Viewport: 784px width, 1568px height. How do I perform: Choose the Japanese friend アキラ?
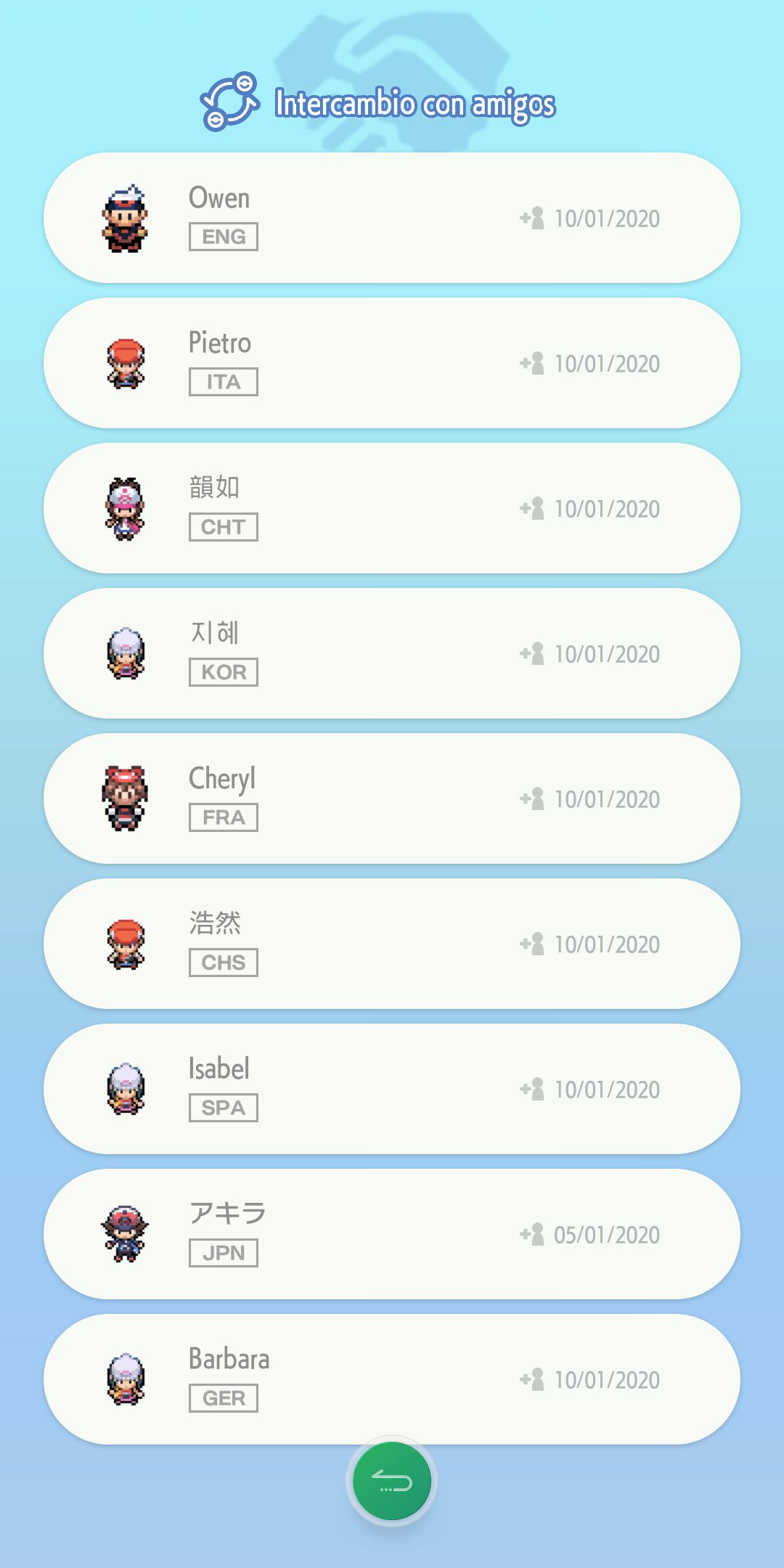point(392,1234)
